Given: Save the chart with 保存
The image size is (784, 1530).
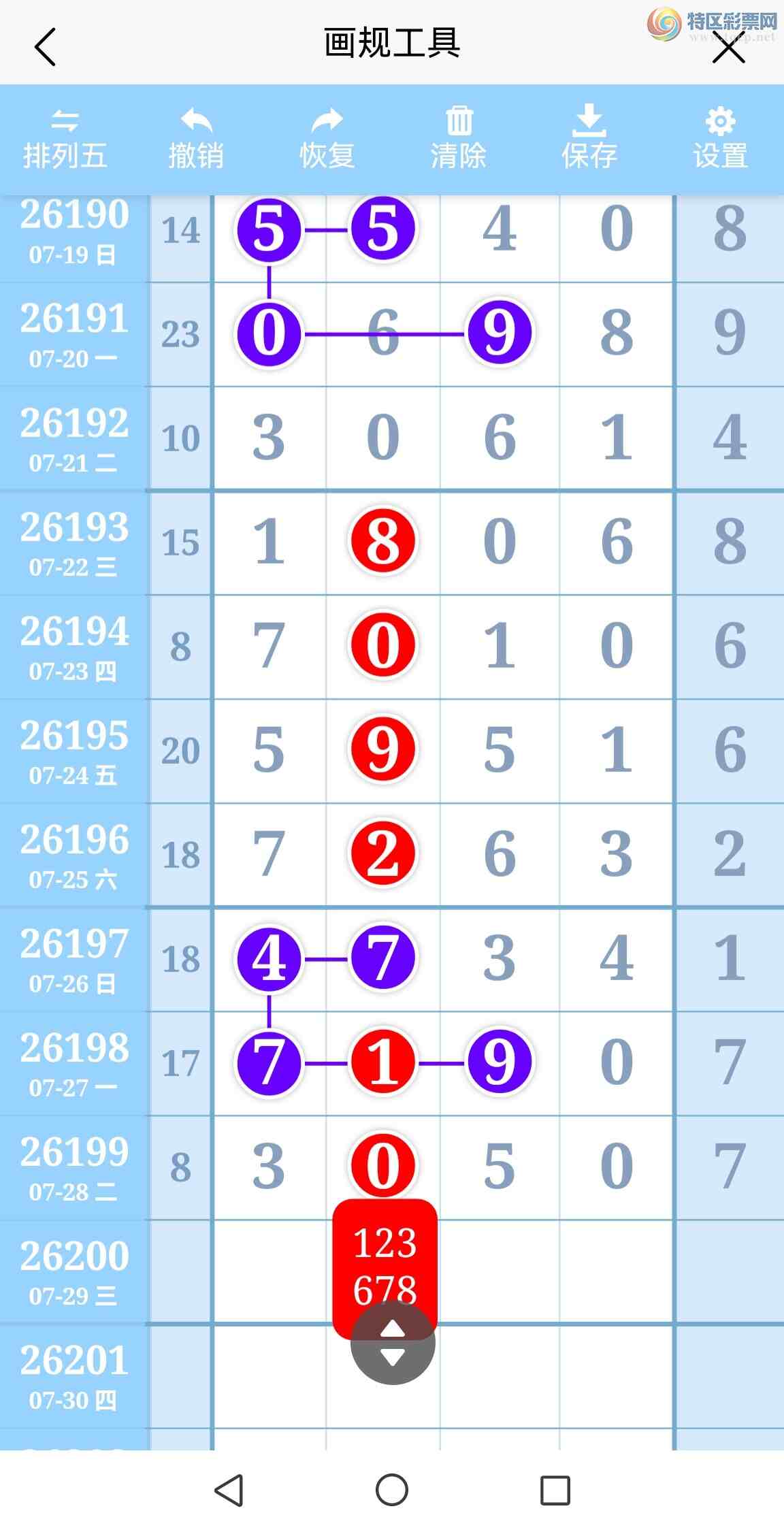Looking at the screenshot, I should tap(589, 138).
